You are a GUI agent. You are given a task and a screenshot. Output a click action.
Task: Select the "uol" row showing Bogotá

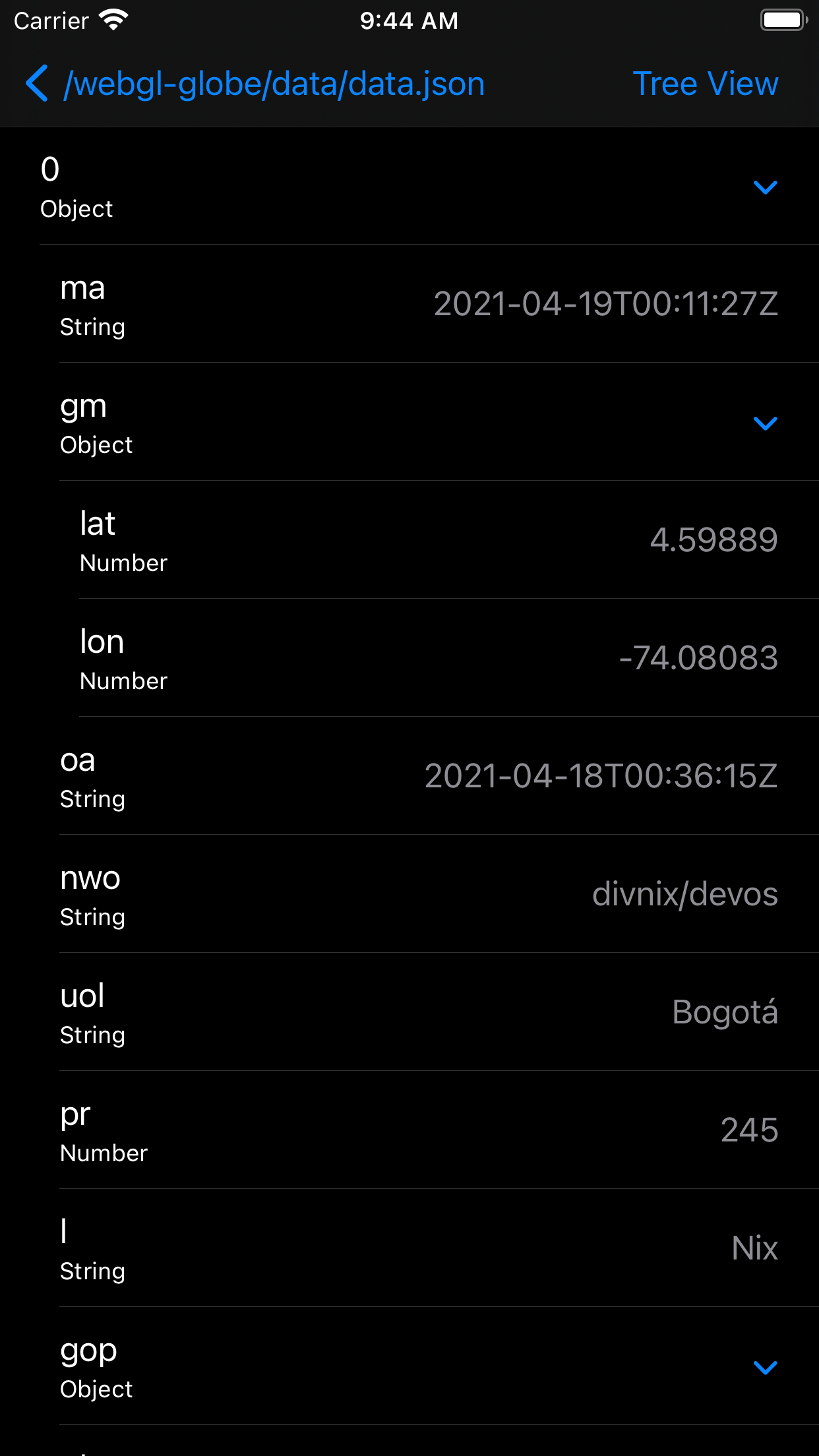click(409, 1012)
